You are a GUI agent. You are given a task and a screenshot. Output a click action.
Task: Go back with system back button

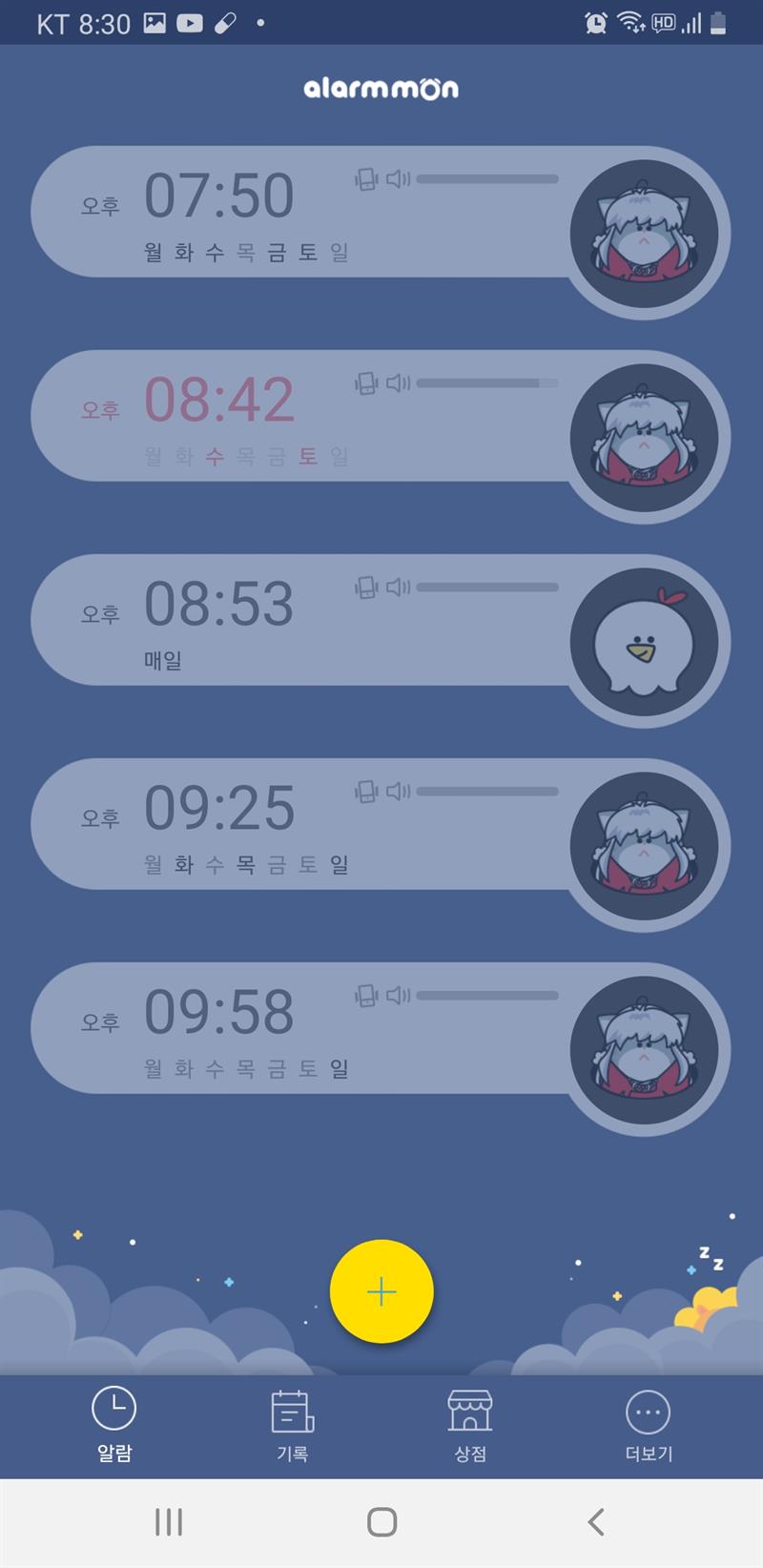[596, 1522]
